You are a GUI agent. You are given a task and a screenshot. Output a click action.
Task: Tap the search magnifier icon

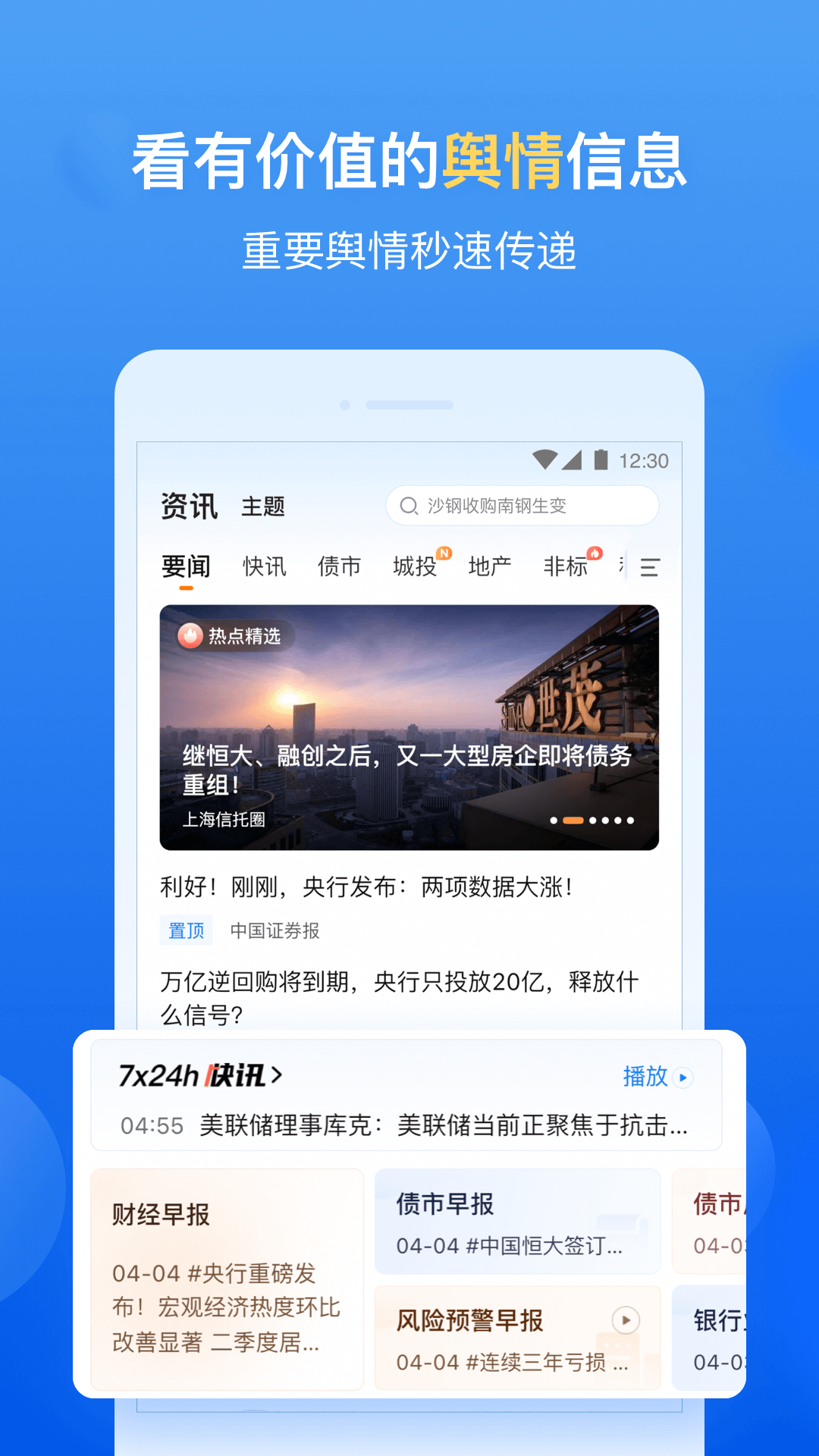click(x=409, y=506)
